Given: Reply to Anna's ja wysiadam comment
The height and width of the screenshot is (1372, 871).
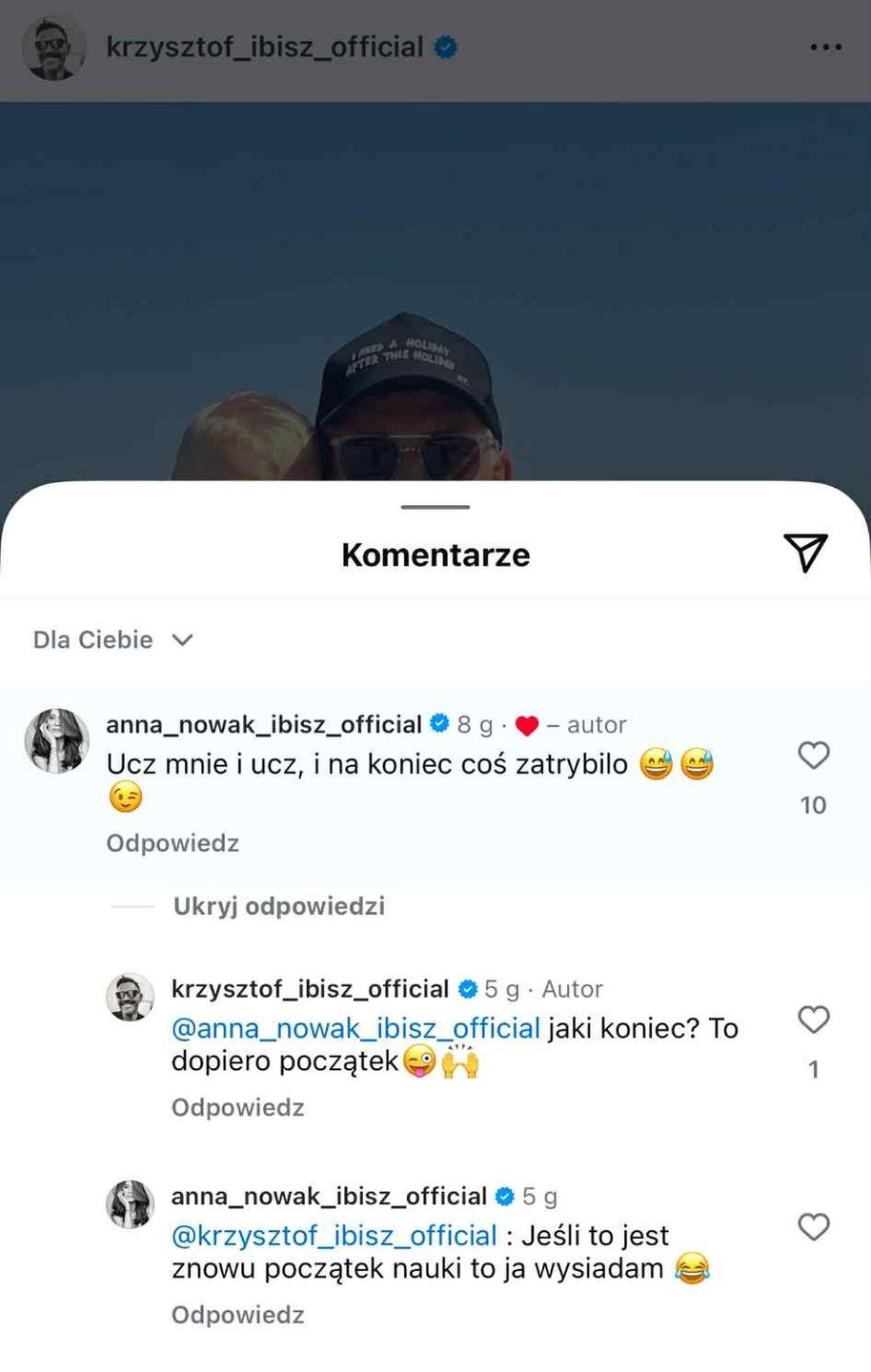Looking at the screenshot, I should pyautogui.click(x=237, y=1315).
